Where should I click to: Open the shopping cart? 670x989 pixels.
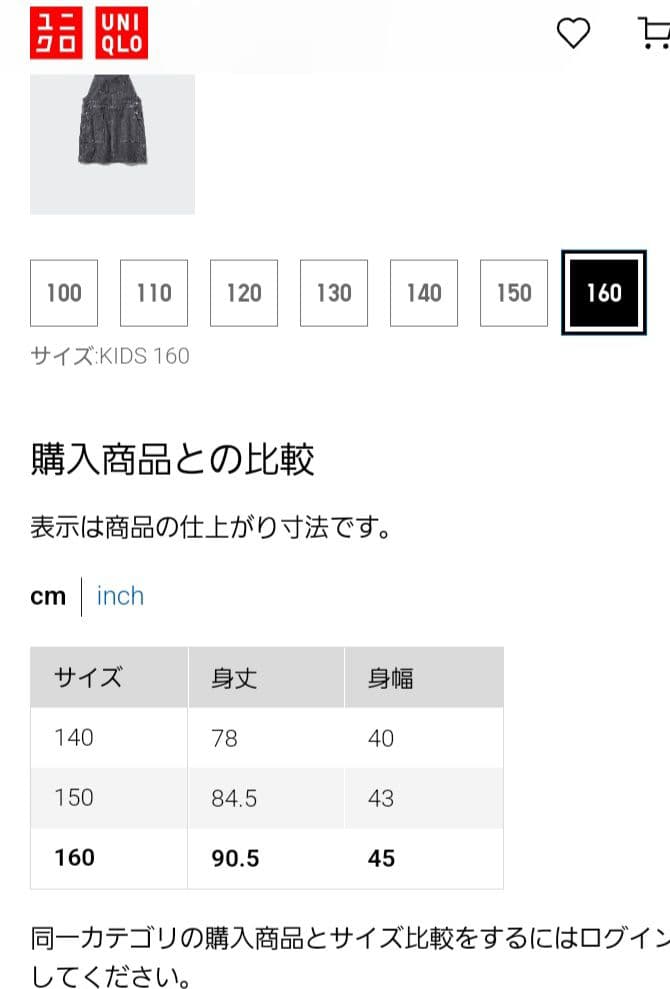(655, 34)
